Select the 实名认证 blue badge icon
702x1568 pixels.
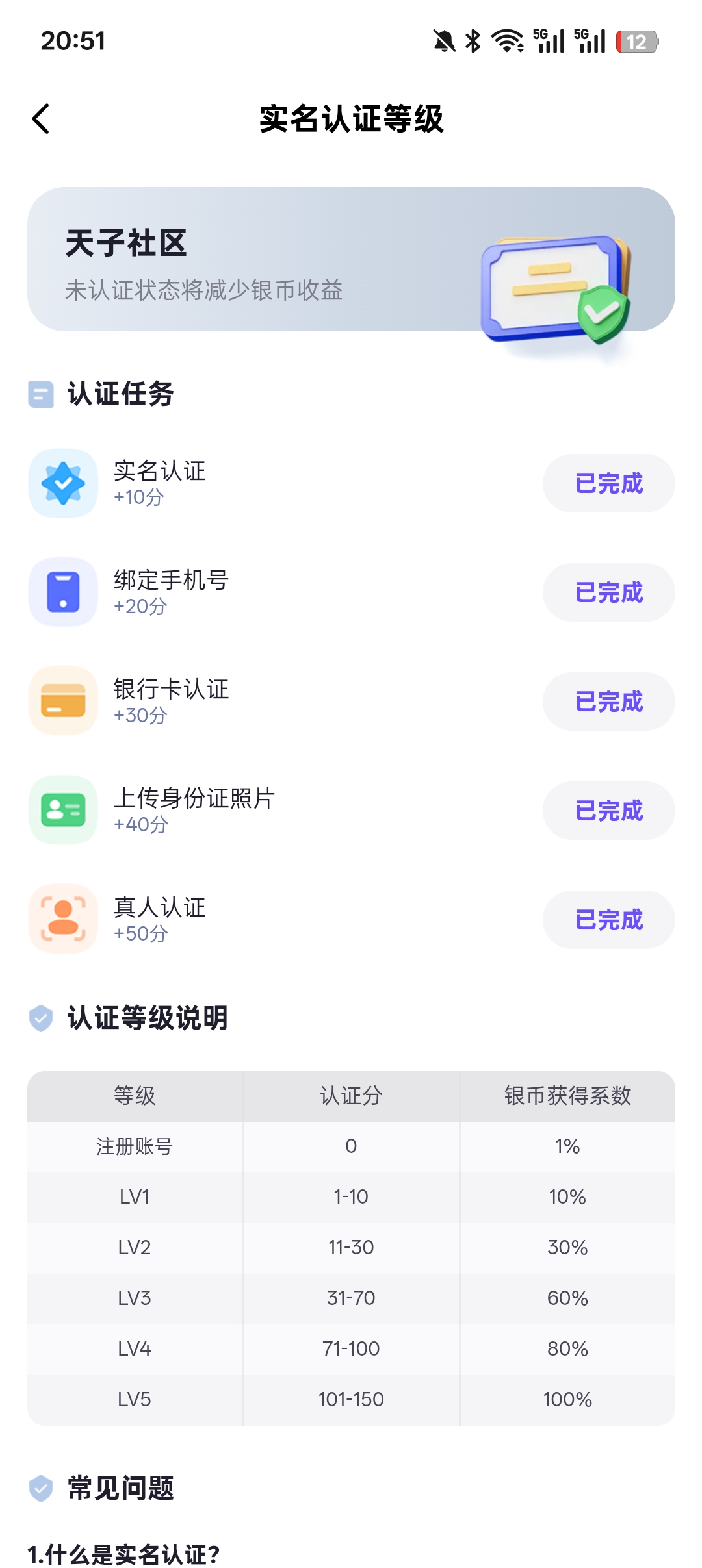pyautogui.click(x=62, y=483)
